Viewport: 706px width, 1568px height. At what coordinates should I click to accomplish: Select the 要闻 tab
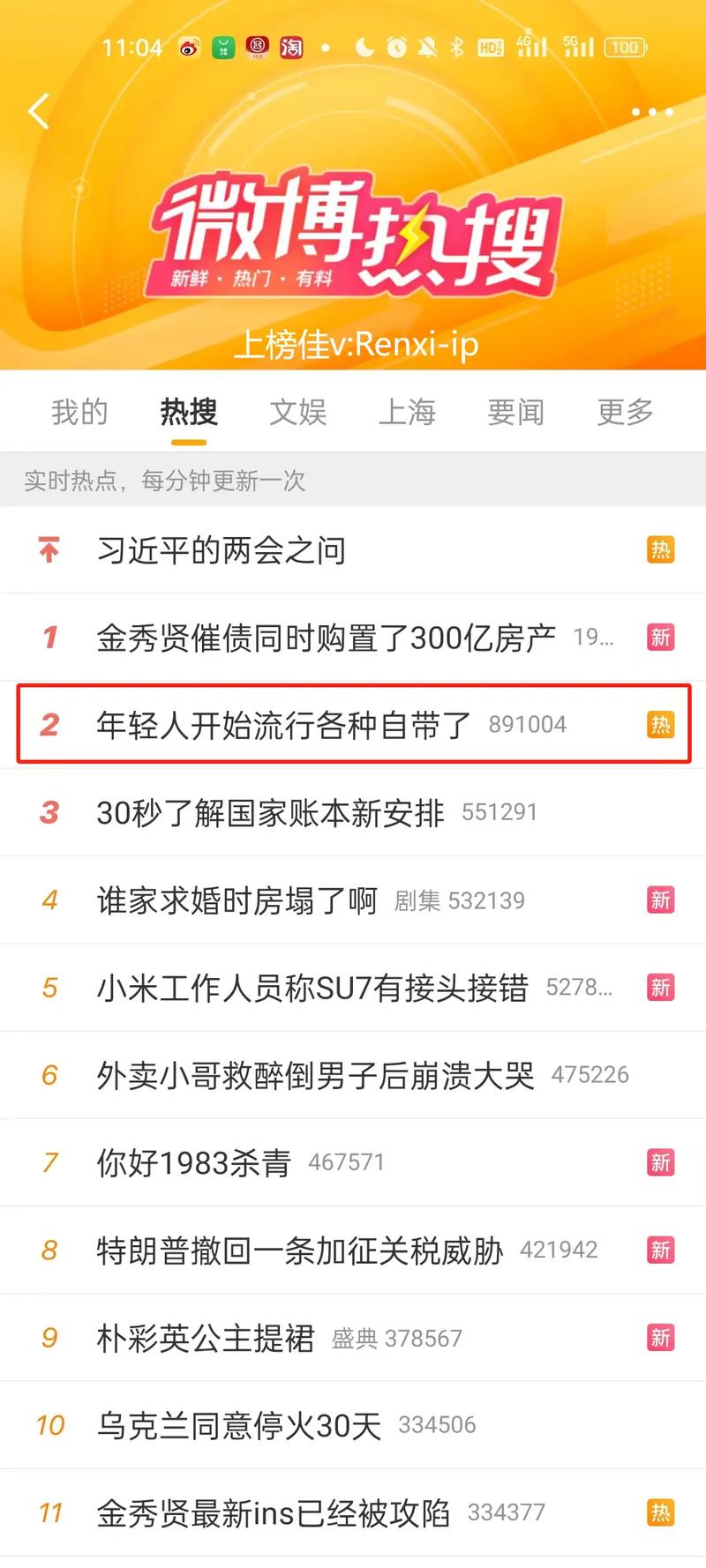[515, 412]
